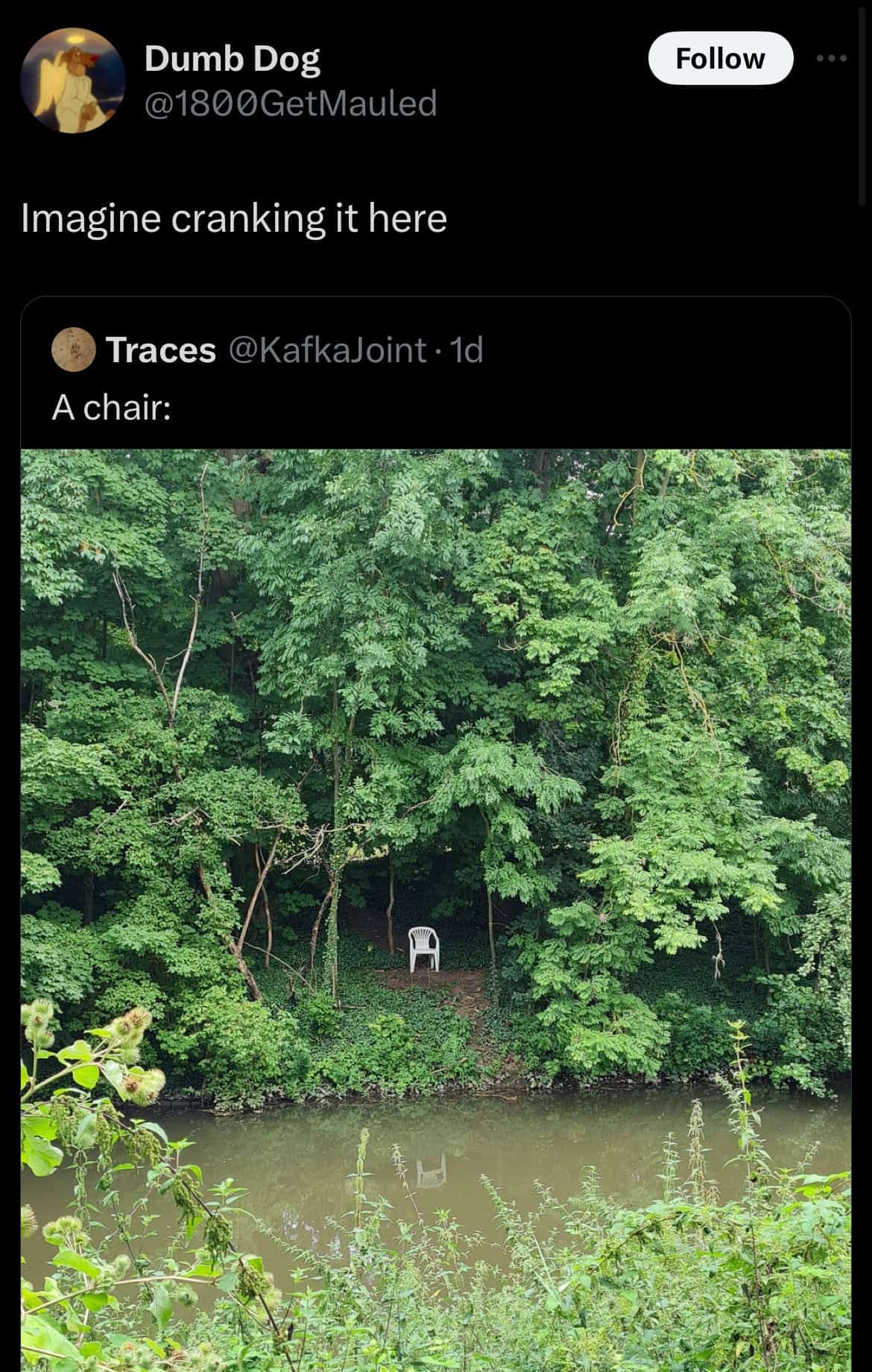Open Traces' profile avatar
The height and width of the screenshot is (1372, 872).
tap(73, 350)
